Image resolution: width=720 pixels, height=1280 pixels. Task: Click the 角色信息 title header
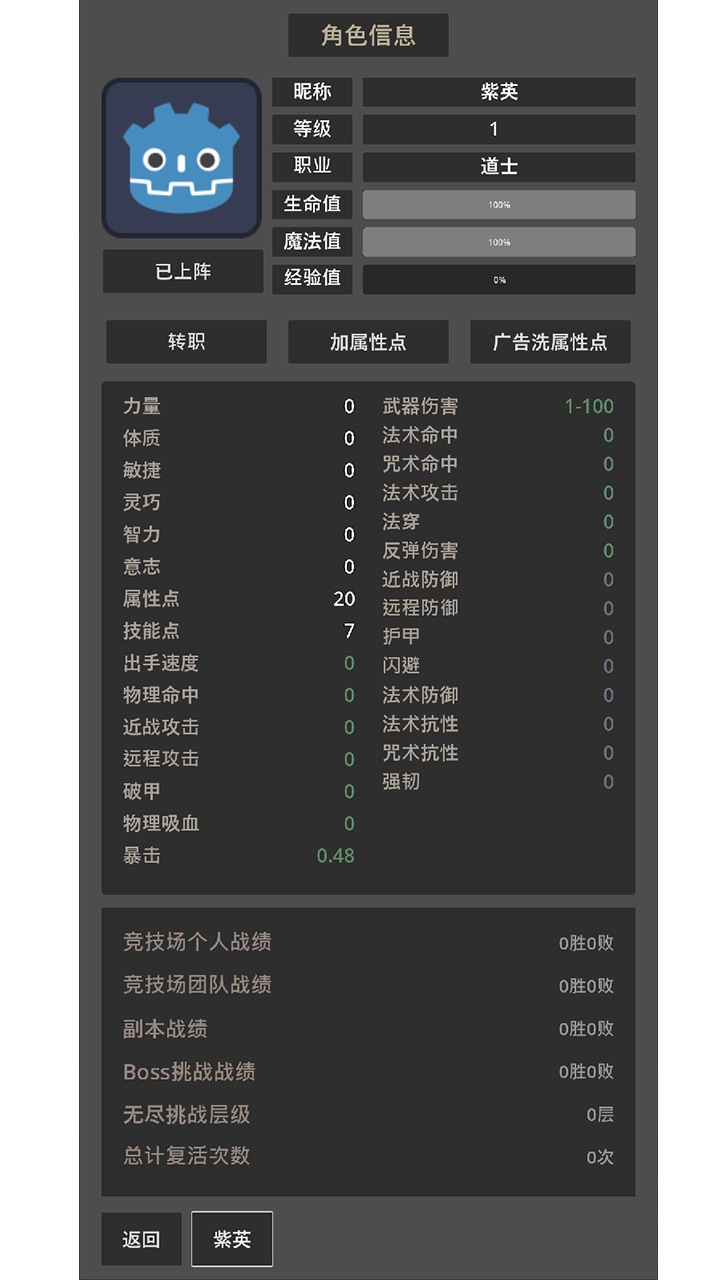369,34
